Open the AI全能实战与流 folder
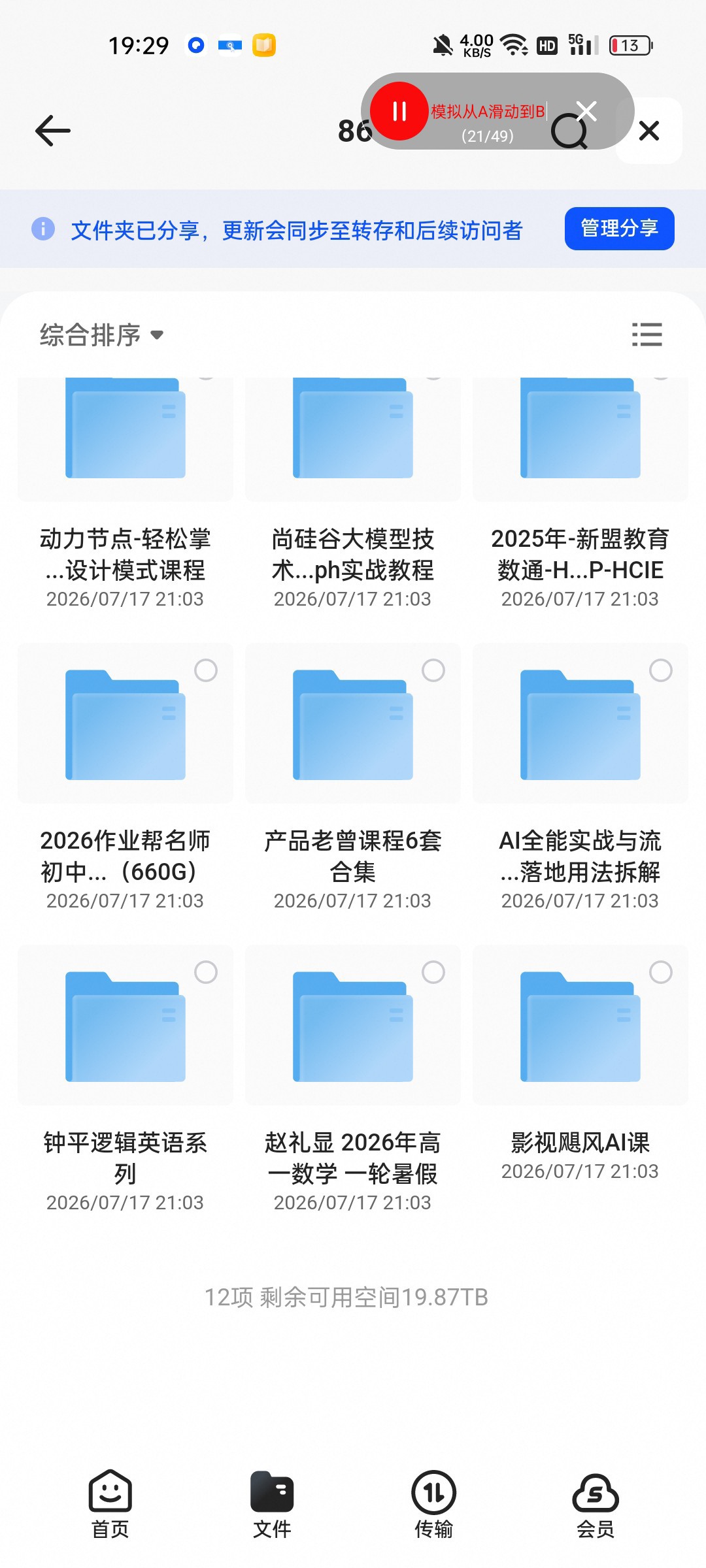The width and height of the screenshot is (706, 1568). pyautogui.click(x=580, y=777)
